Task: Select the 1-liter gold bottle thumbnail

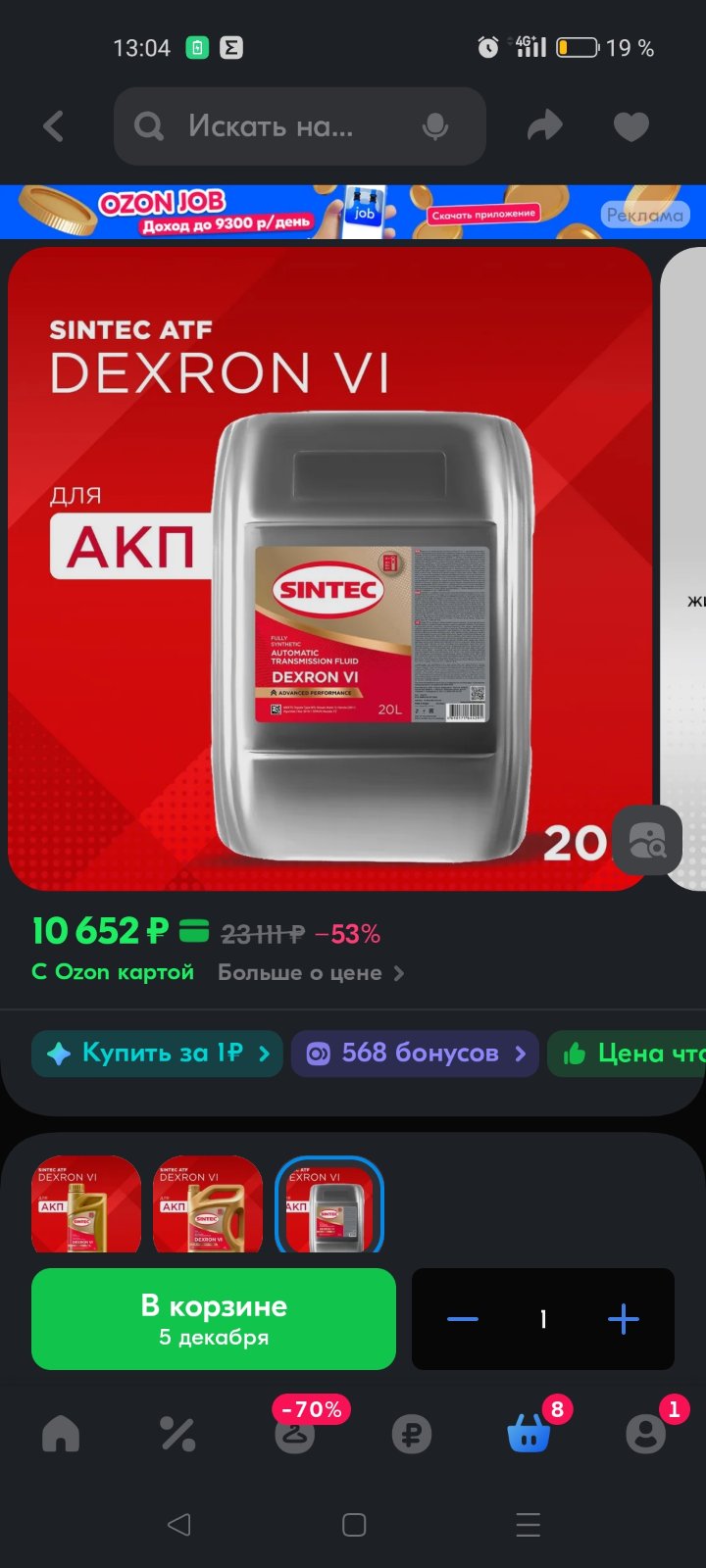Action: 86,1204
